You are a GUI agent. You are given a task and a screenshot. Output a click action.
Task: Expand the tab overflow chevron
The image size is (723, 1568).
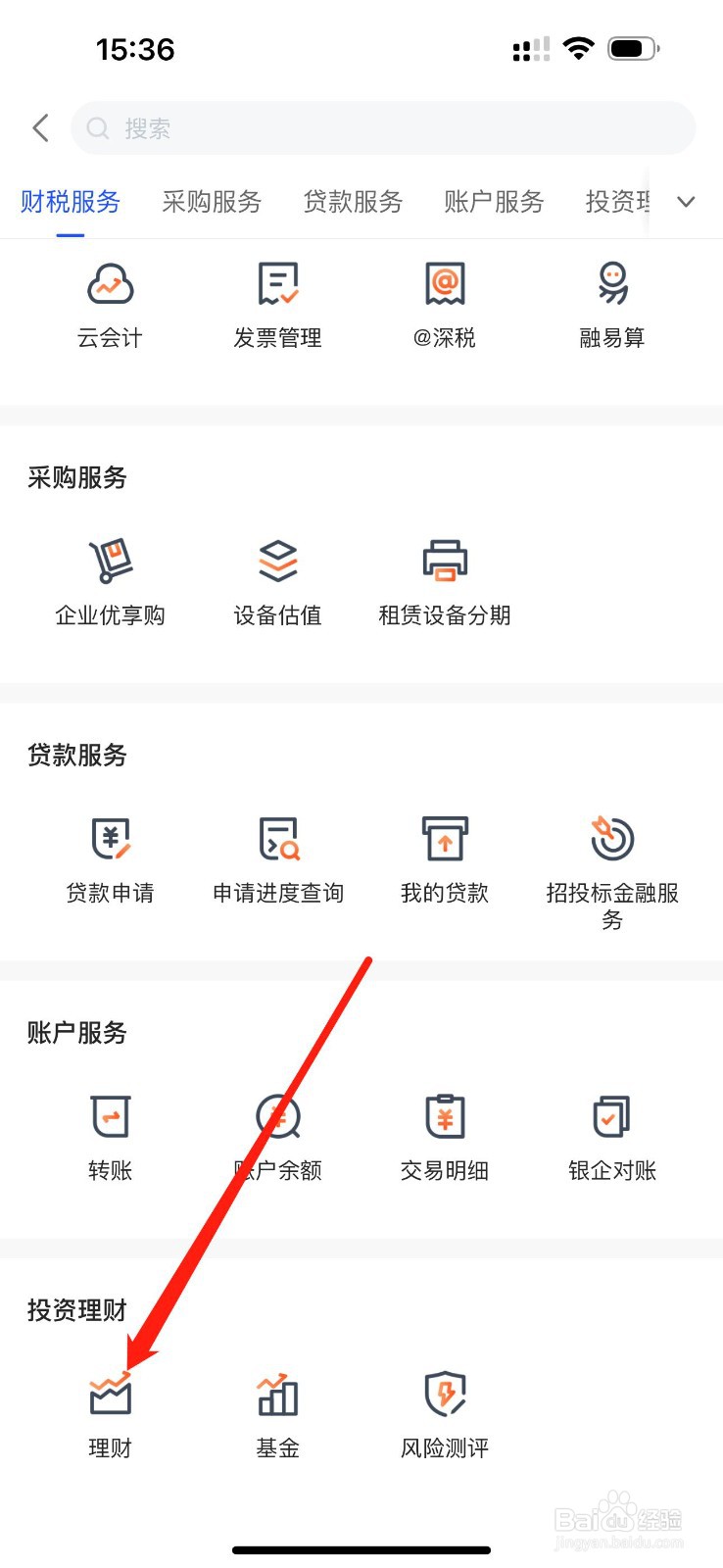pos(685,202)
